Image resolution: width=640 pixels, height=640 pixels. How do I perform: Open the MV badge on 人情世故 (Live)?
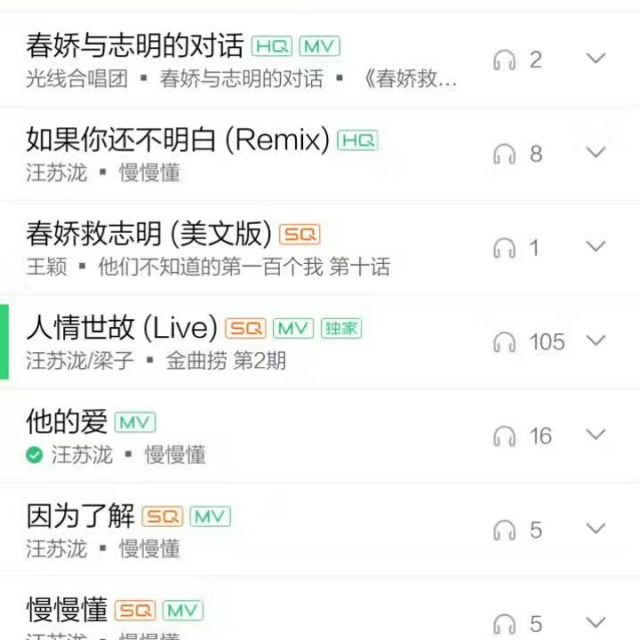pos(293,328)
